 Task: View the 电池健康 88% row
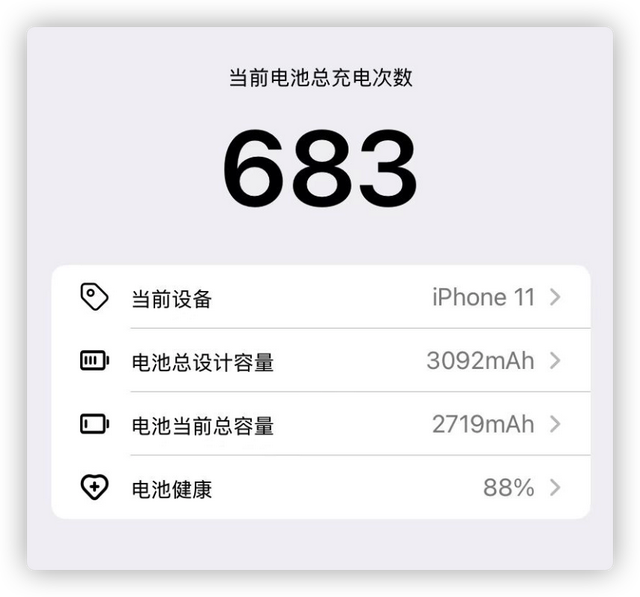click(320, 488)
